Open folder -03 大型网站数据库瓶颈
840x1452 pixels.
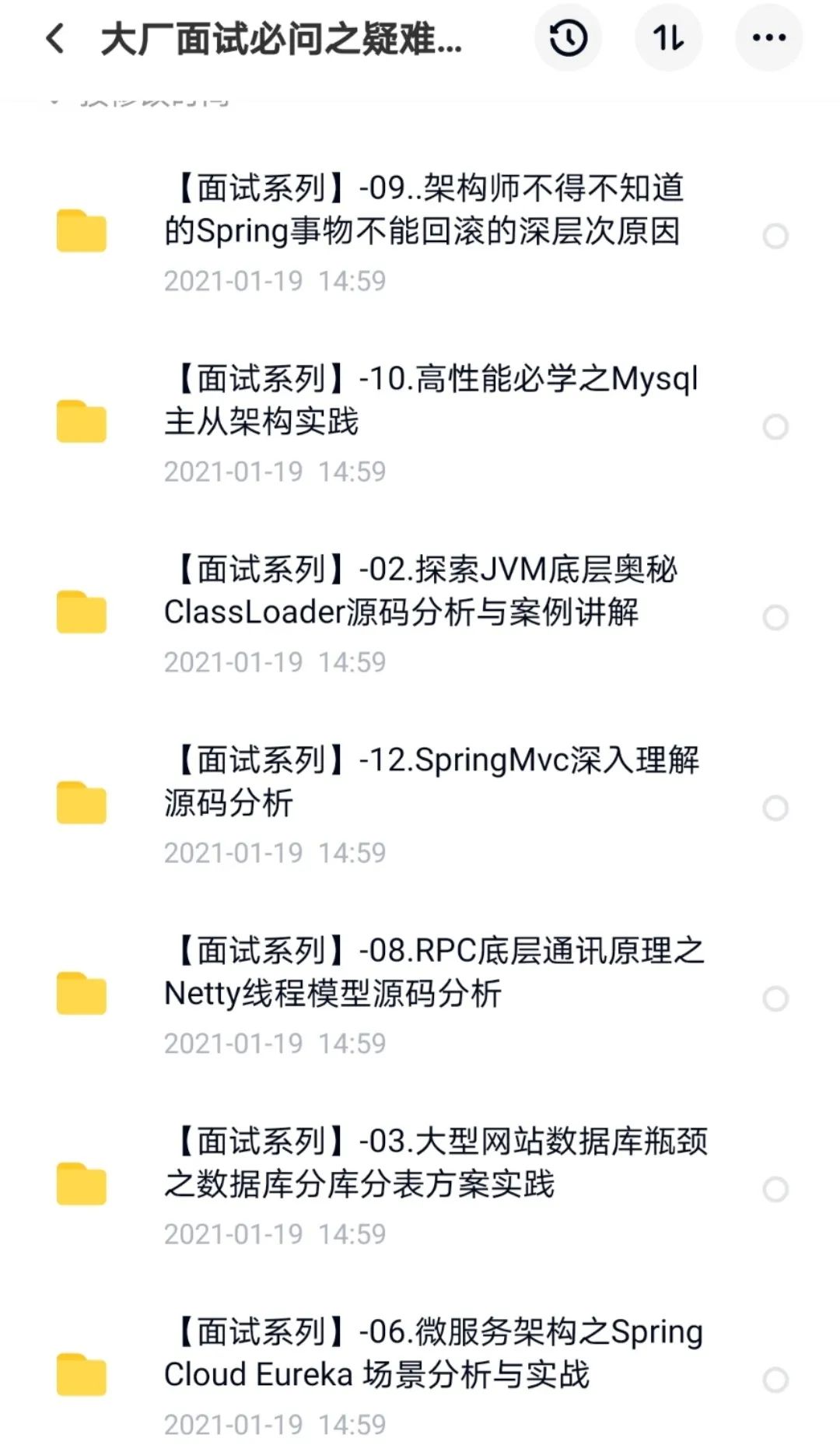[436, 1163]
